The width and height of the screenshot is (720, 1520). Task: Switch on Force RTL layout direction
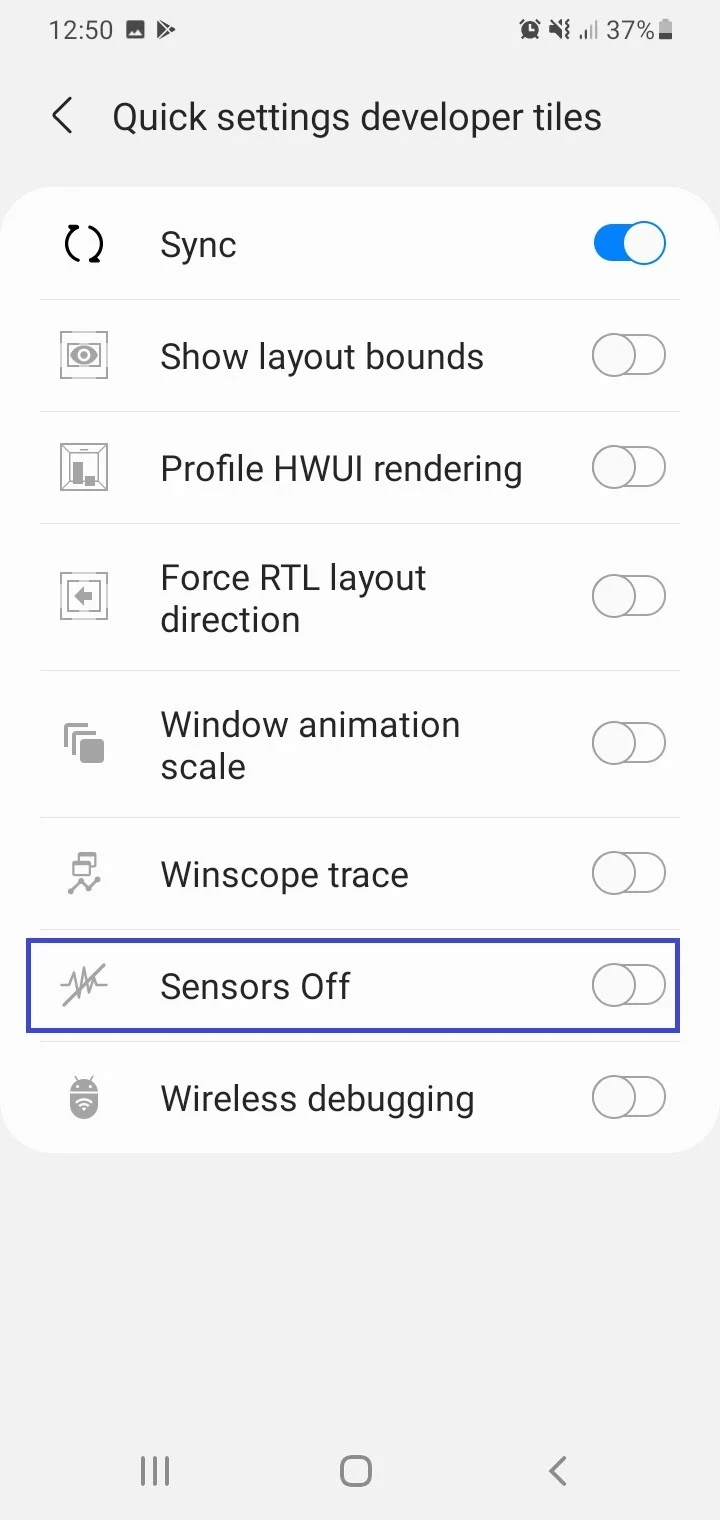click(629, 597)
